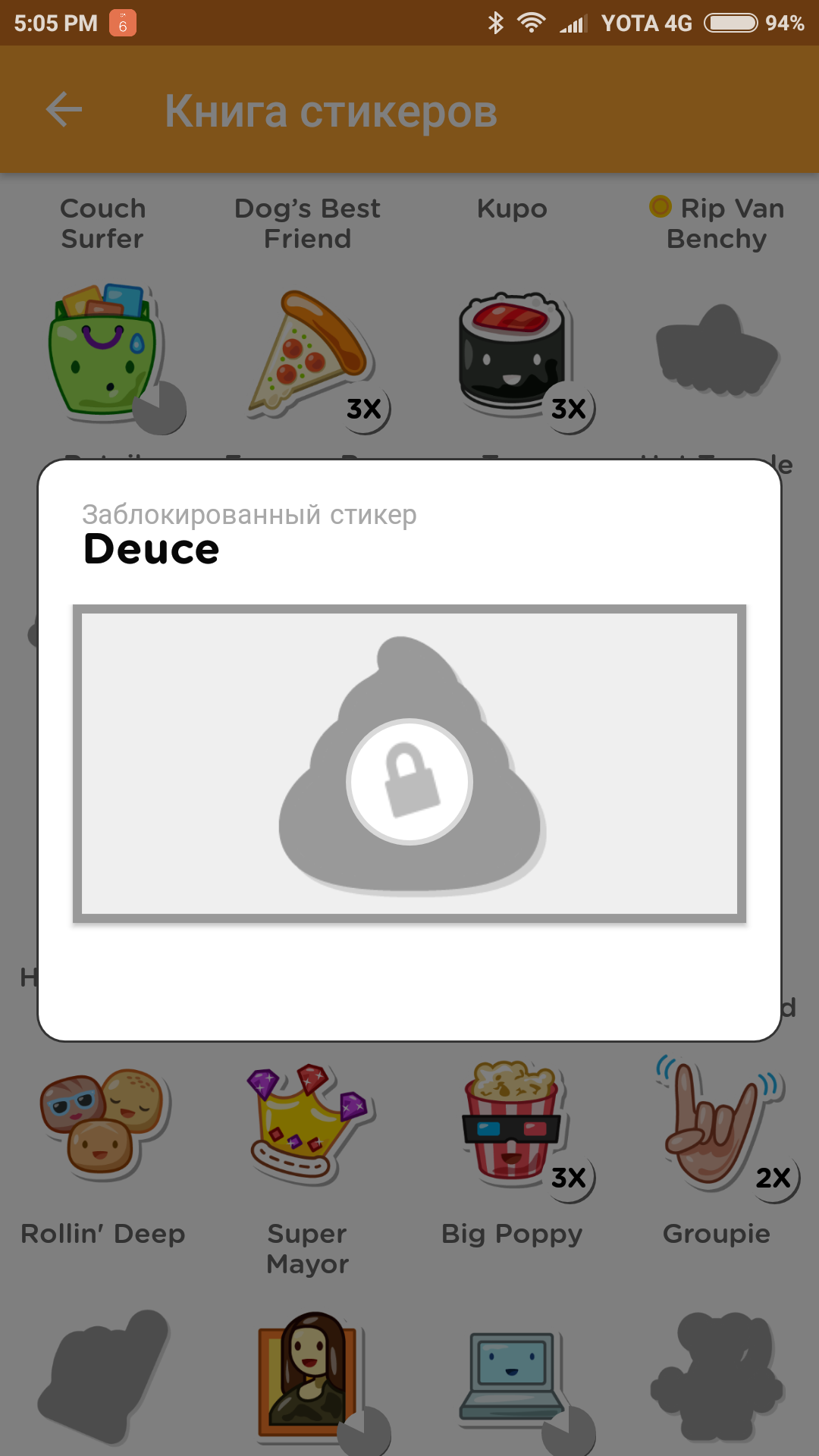
Task: View the Big Poppy popcorn sticker
Action: pos(513,1121)
